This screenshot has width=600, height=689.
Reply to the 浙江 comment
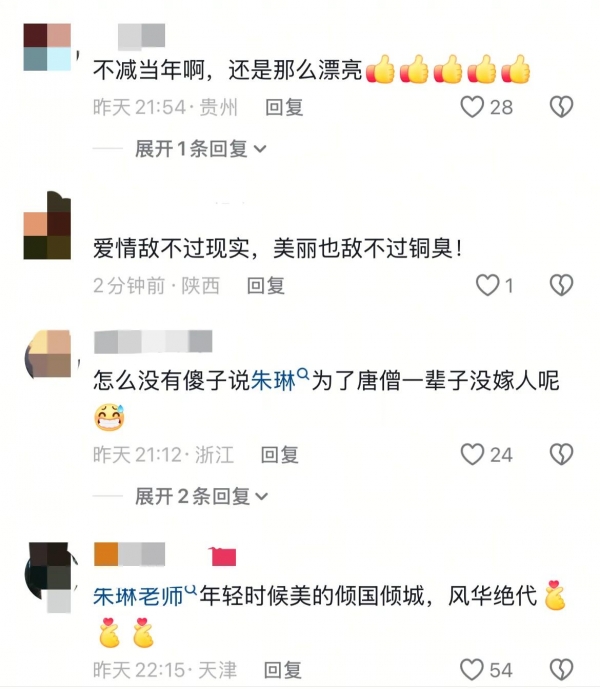[280, 455]
